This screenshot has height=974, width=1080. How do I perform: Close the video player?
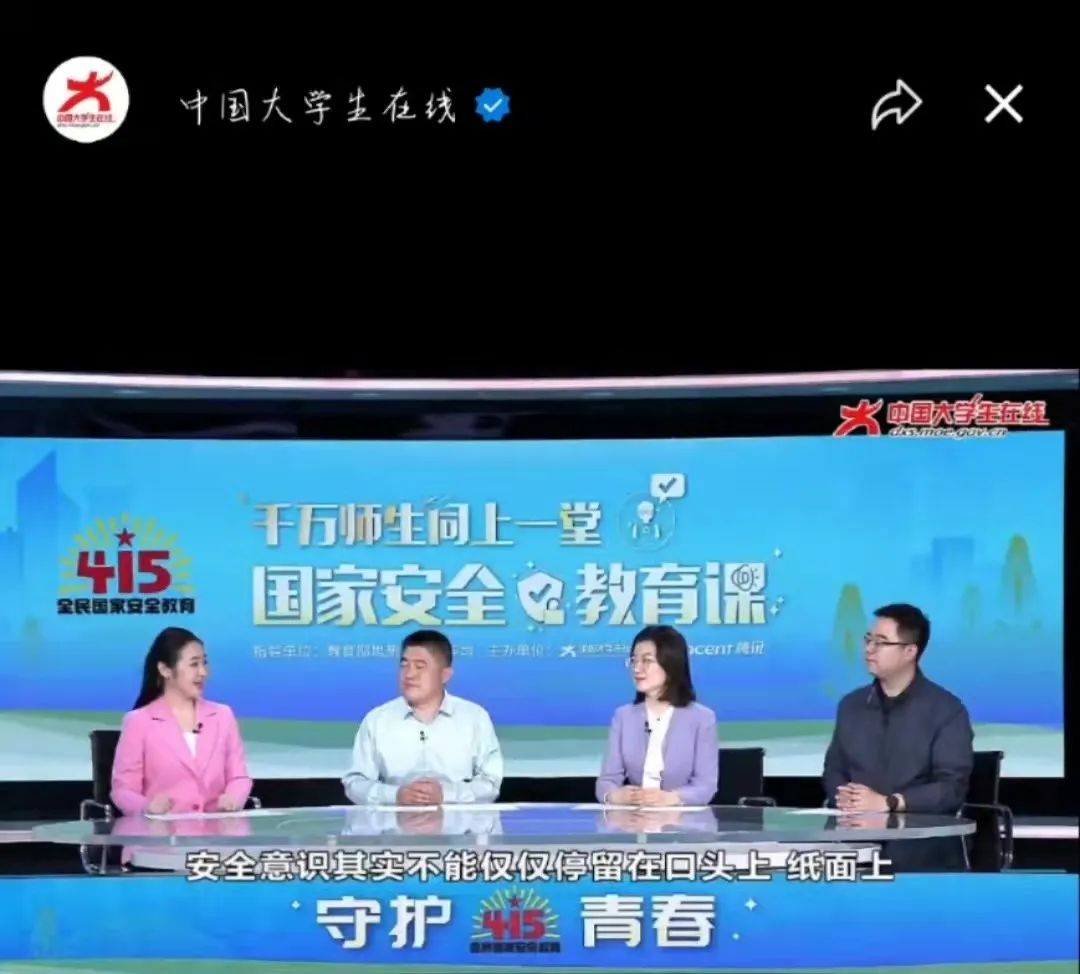[1003, 104]
